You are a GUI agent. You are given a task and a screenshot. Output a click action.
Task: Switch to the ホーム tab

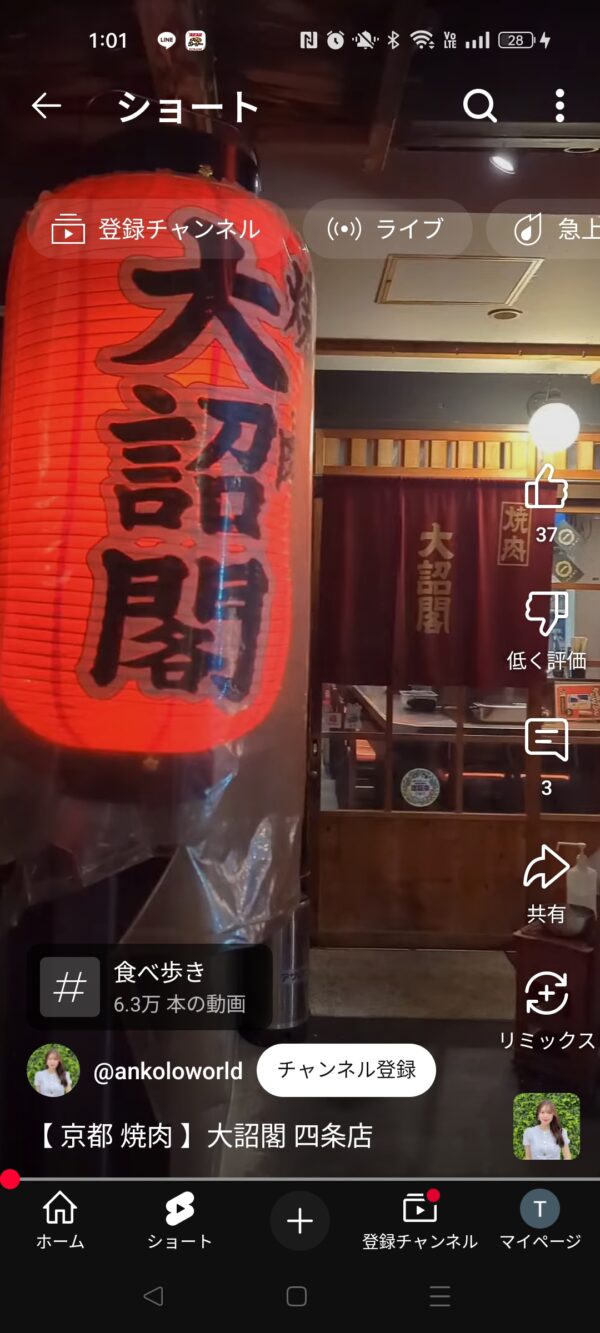(60, 1220)
